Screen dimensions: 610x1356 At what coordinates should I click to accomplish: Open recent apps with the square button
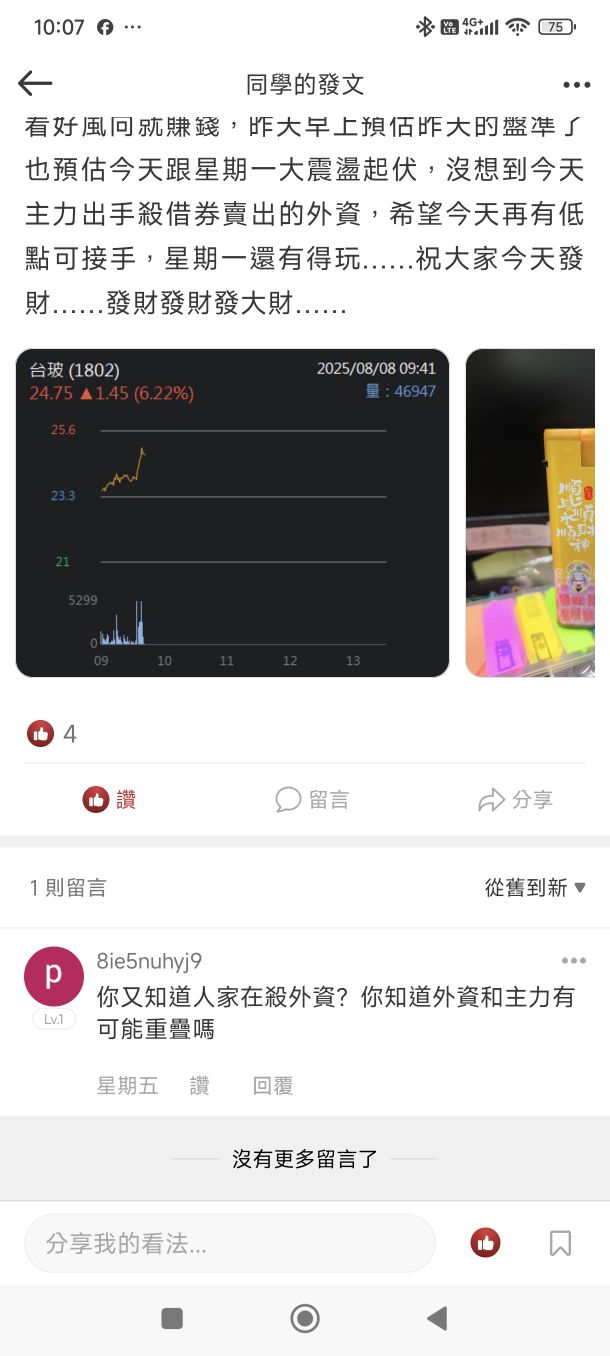(x=172, y=1318)
